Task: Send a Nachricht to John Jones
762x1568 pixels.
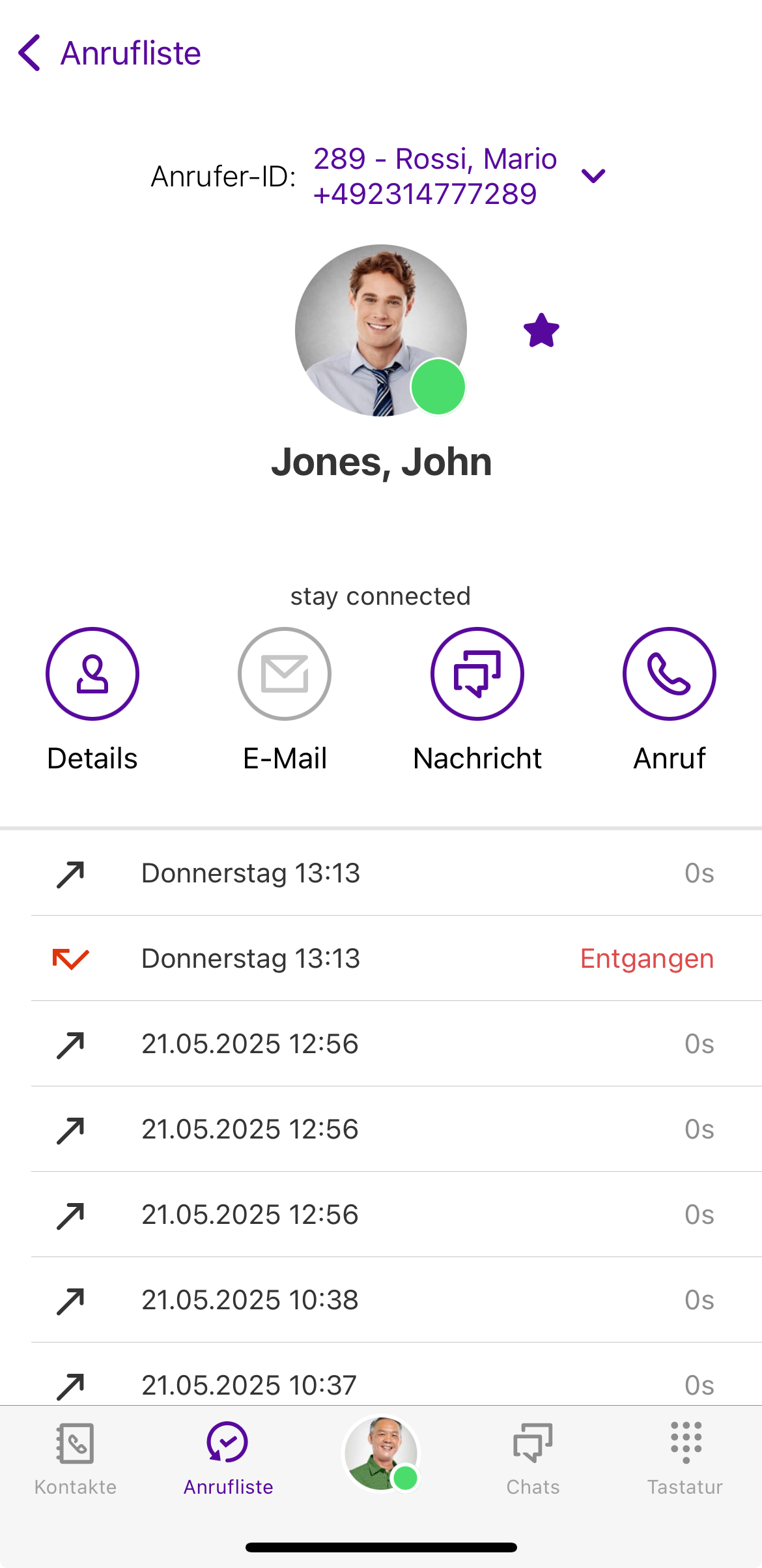Action: [x=477, y=674]
